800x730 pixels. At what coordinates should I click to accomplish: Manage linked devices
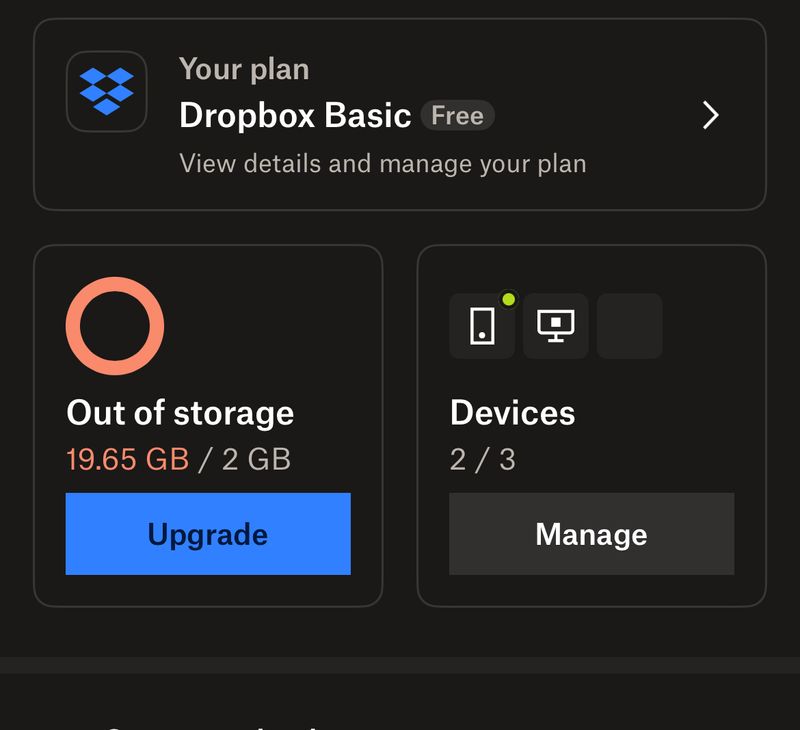point(591,534)
